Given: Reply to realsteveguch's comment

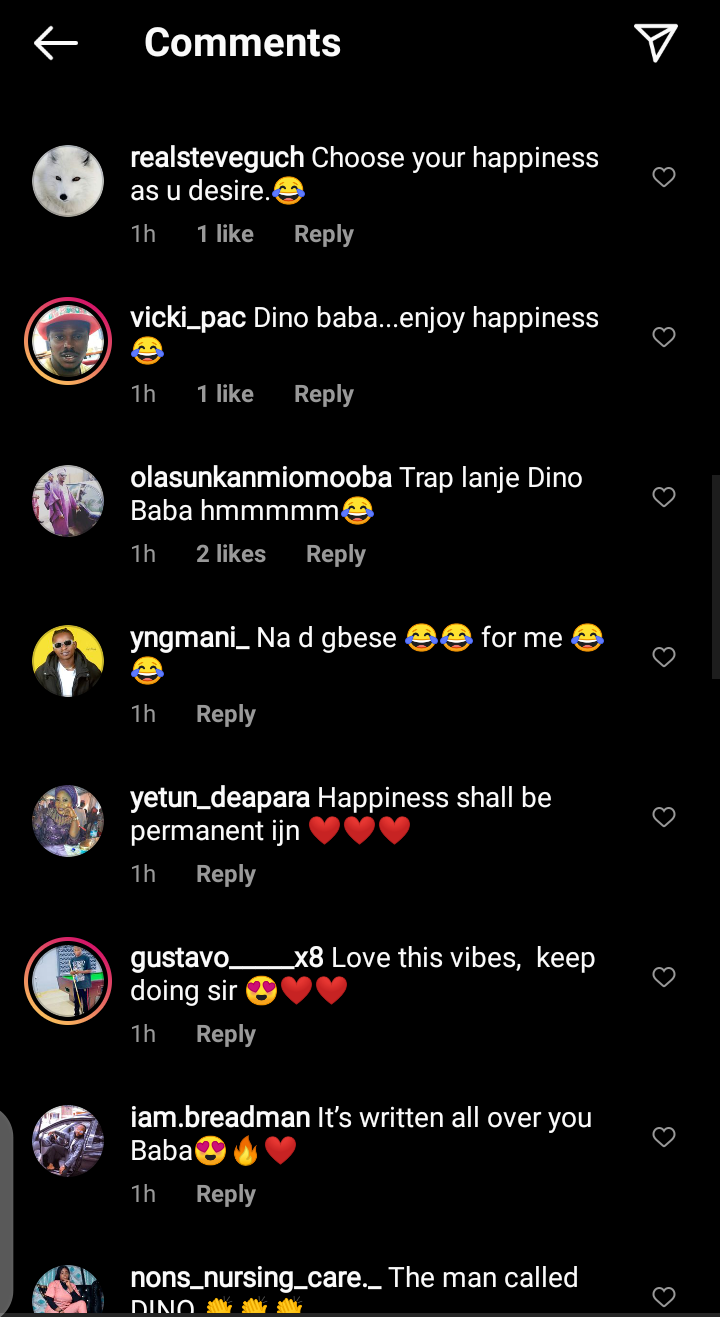Looking at the screenshot, I should click(x=323, y=234).
